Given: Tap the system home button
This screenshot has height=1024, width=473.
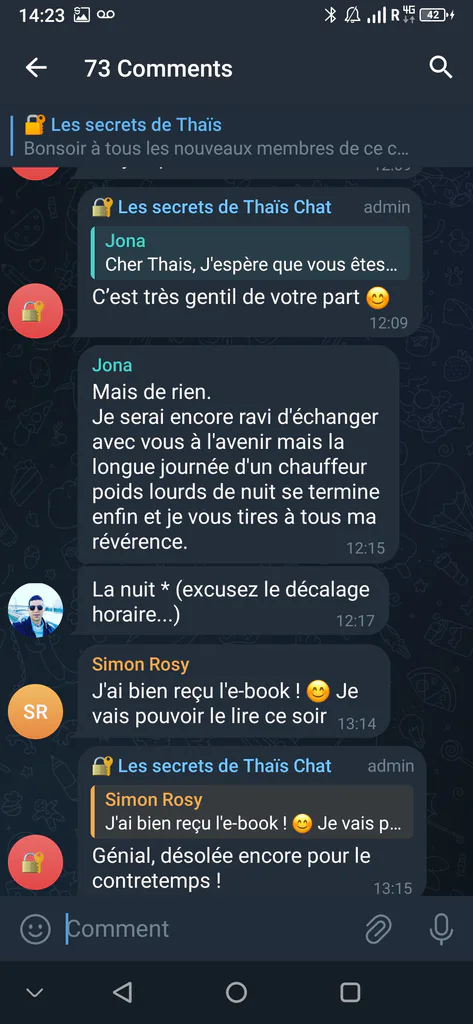Looking at the screenshot, I should point(236,992).
